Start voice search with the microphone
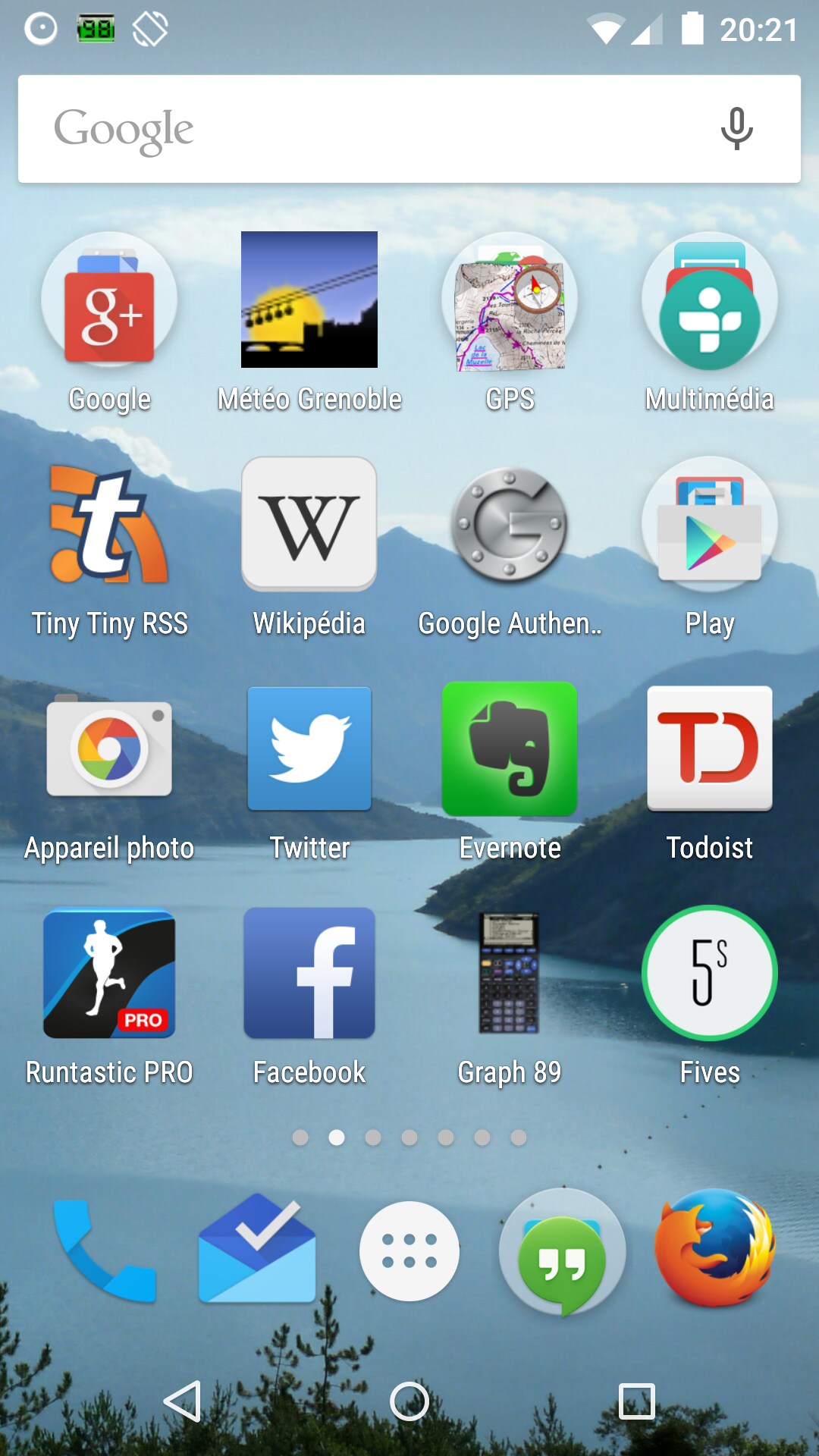This screenshot has height=1456, width=819. pos(736,129)
